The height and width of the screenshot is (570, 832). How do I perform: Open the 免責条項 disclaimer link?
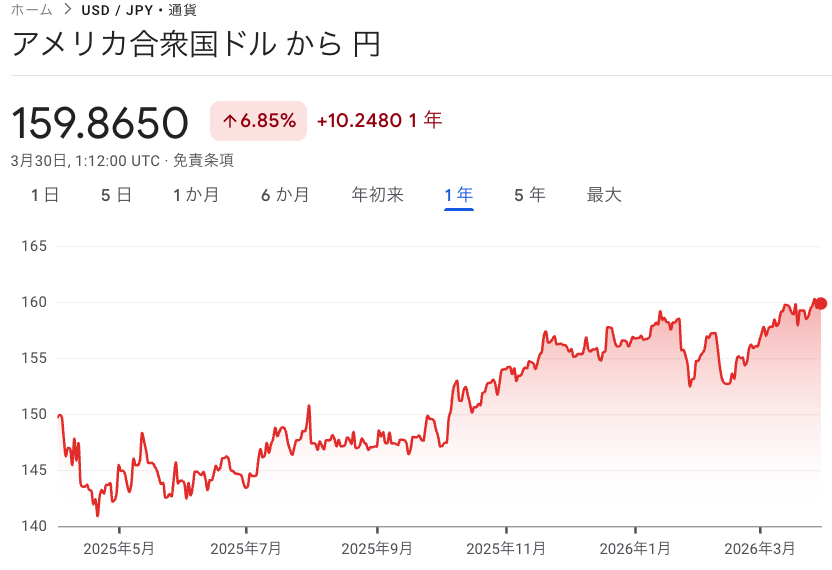point(203,160)
